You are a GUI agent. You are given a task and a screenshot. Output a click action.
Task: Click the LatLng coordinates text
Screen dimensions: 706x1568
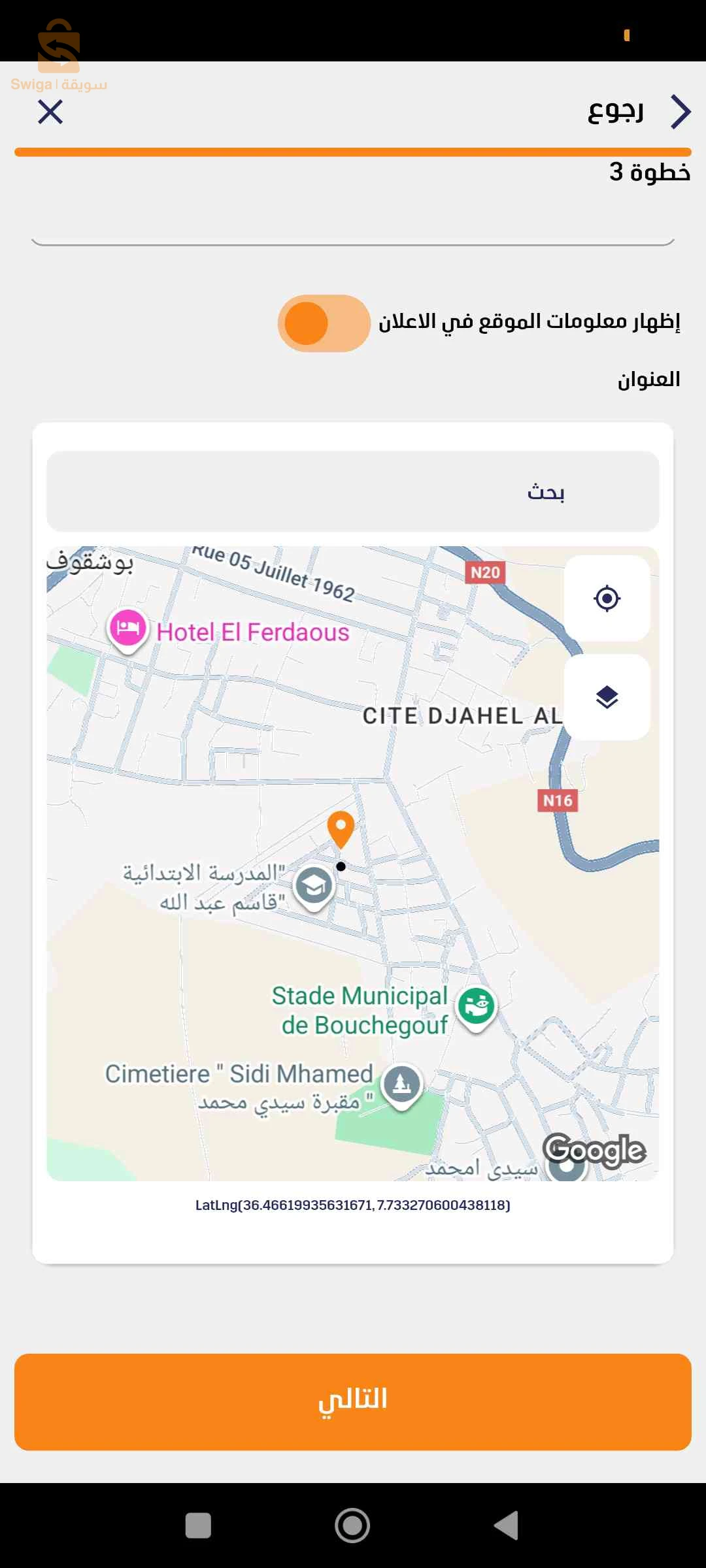(x=353, y=1205)
